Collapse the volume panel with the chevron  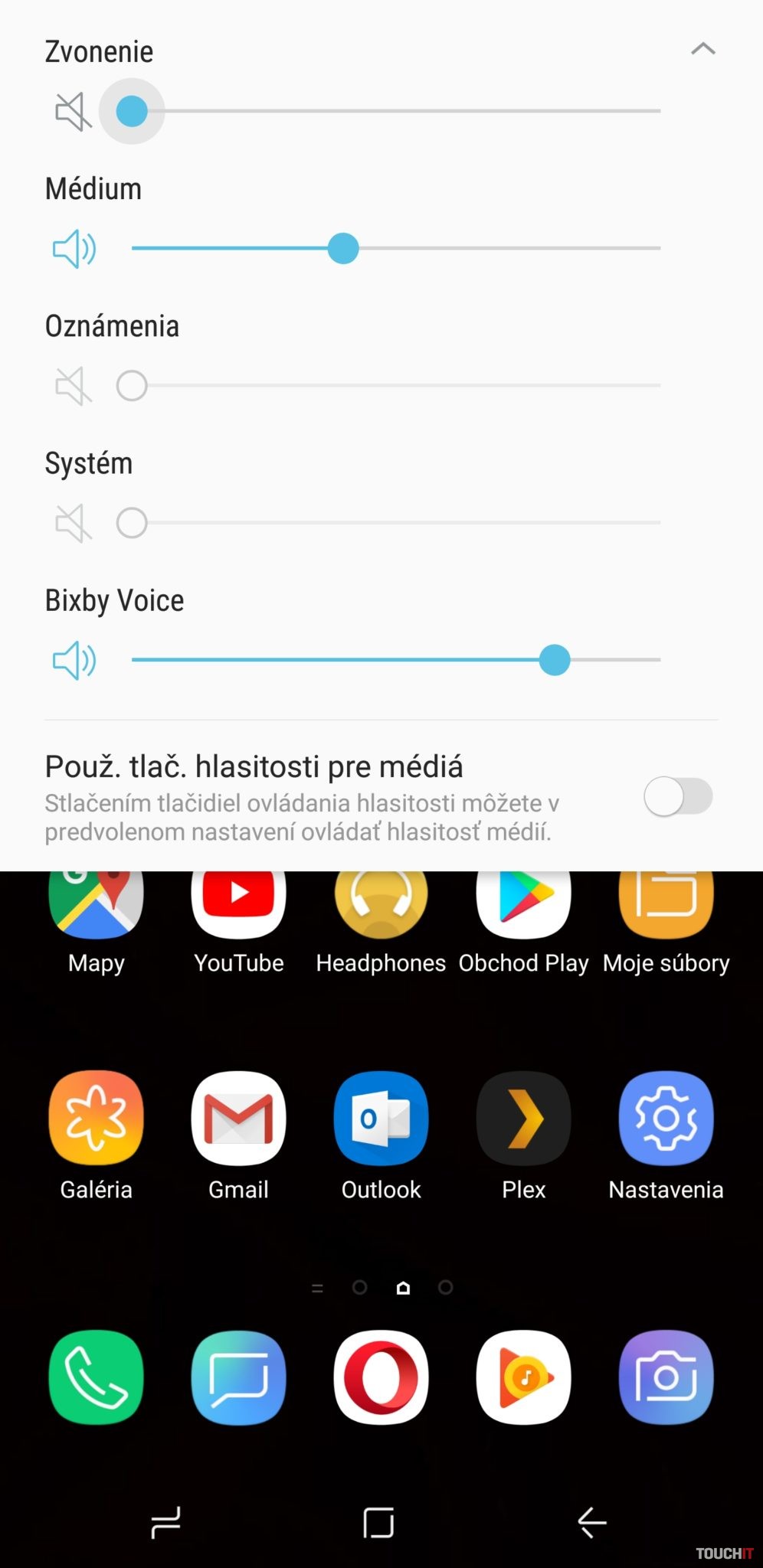(702, 50)
